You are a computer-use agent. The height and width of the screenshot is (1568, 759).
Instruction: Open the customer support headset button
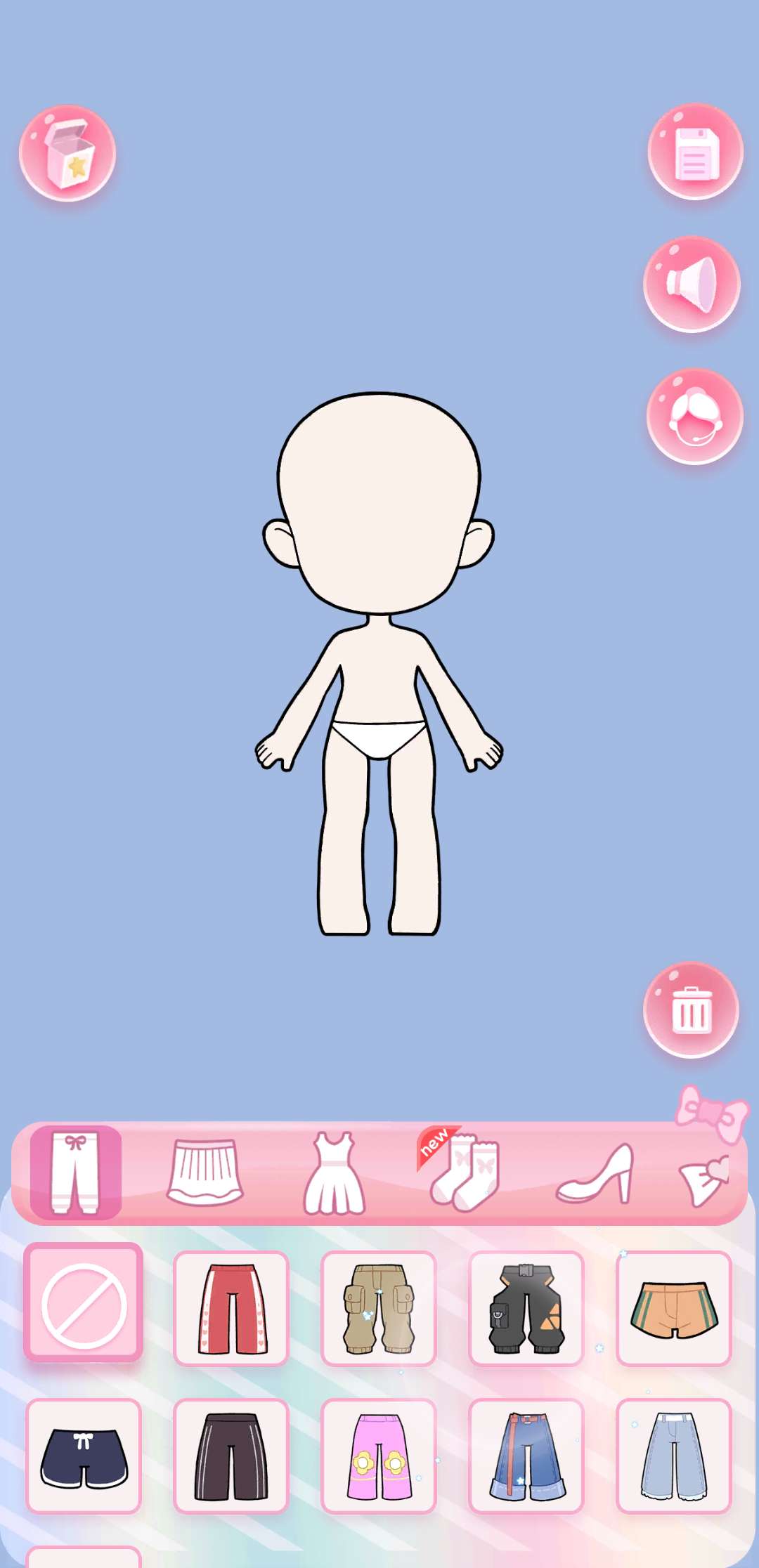(694, 417)
